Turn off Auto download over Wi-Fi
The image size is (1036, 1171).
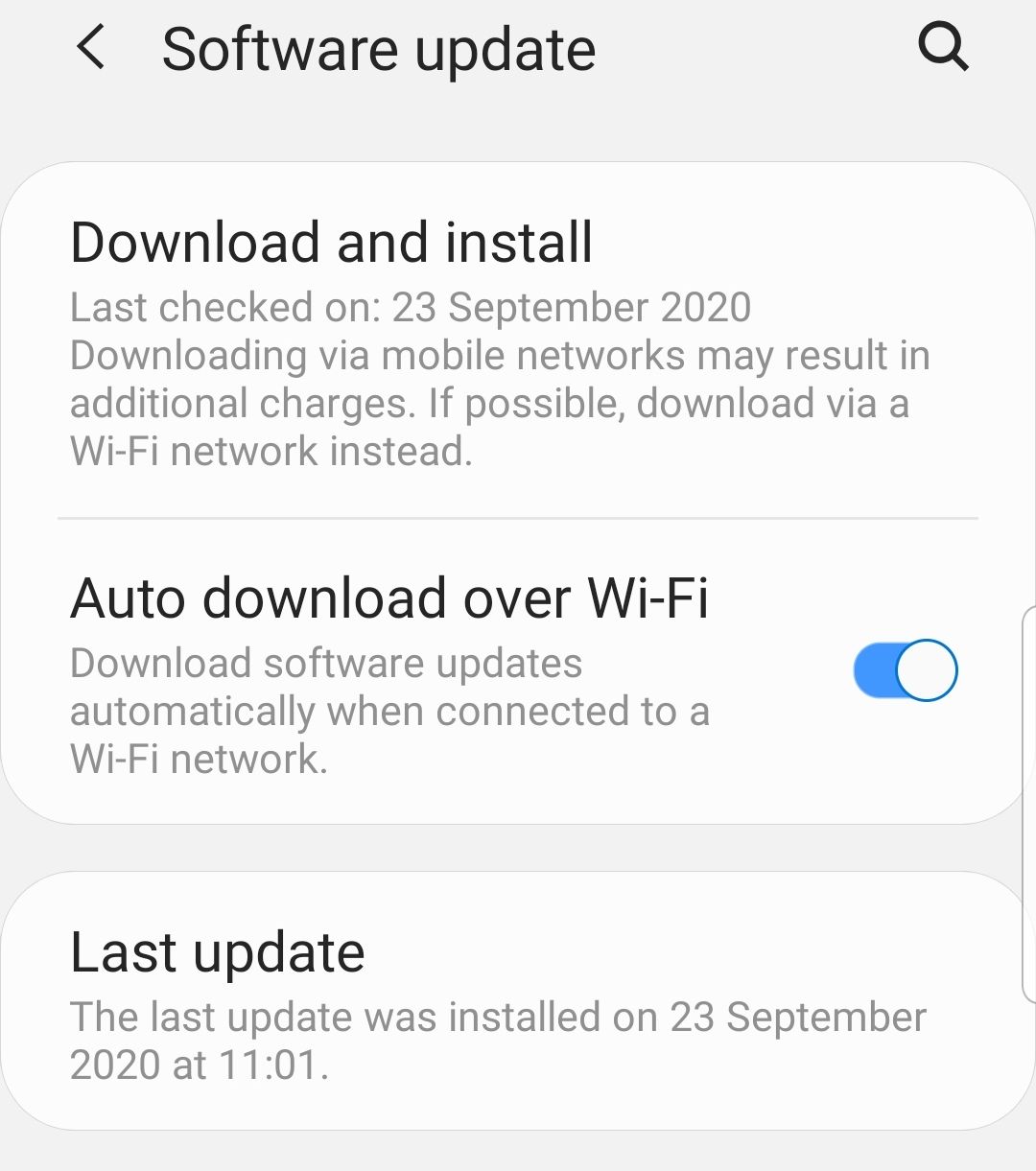[905, 669]
